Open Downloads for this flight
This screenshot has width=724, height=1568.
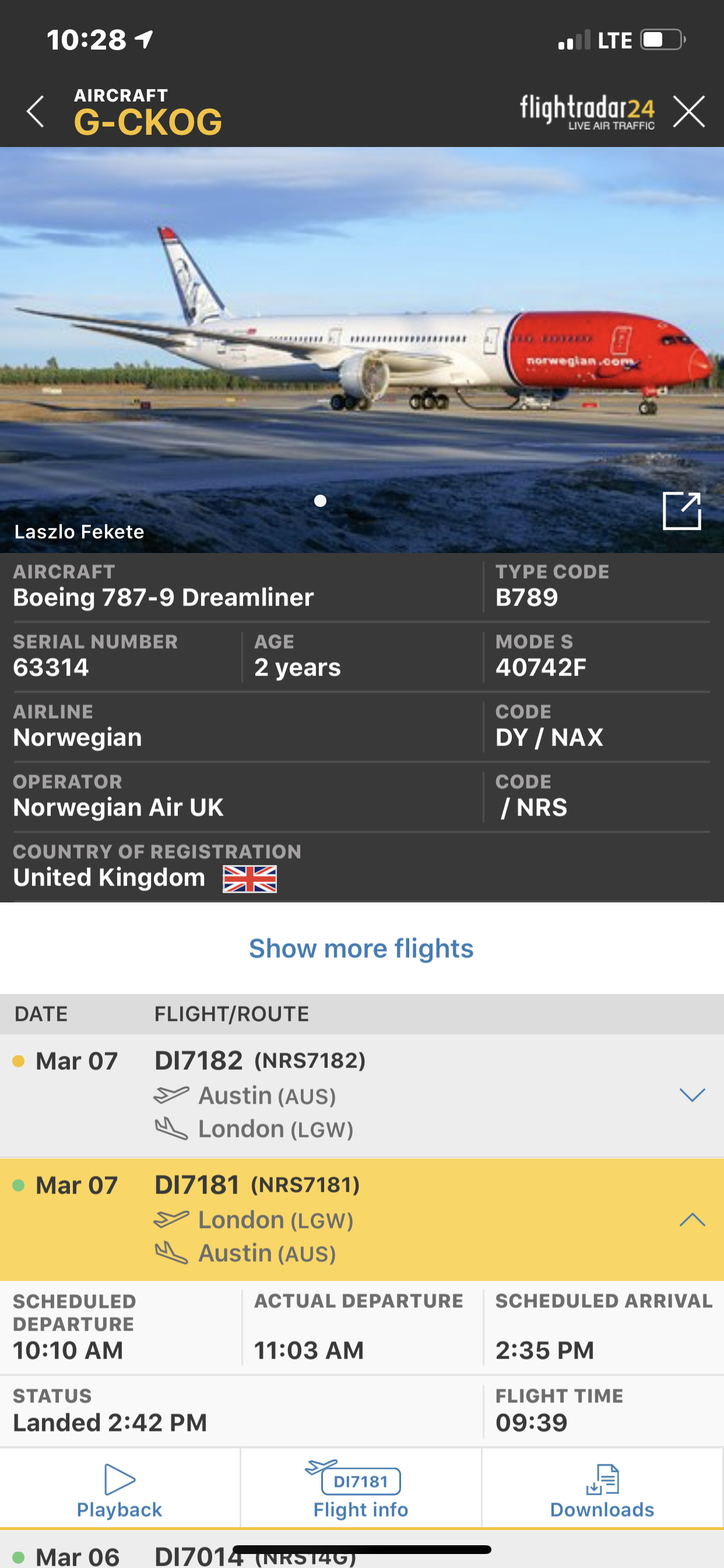pyautogui.click(x=602, y=1488)
